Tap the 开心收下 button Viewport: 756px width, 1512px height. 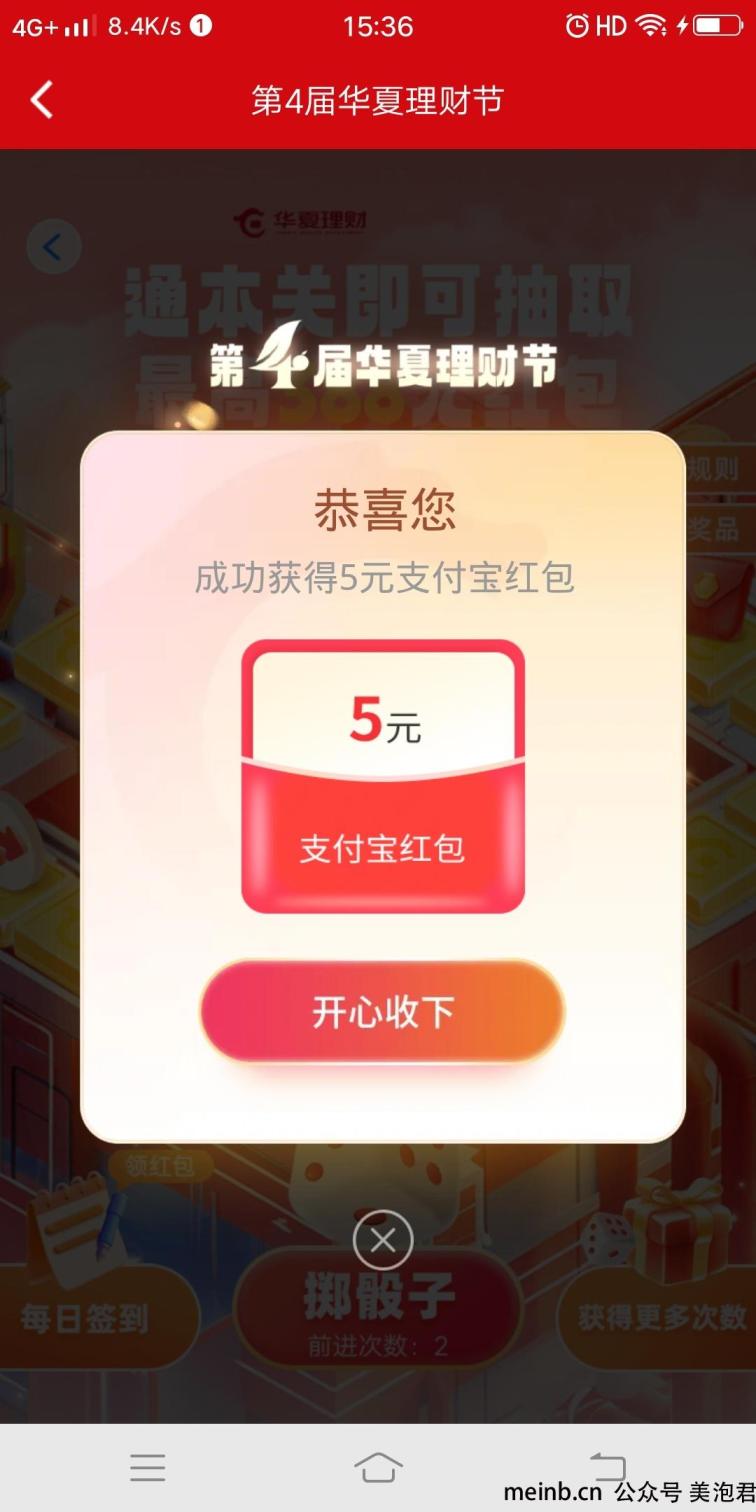(x=382, y=1012)
